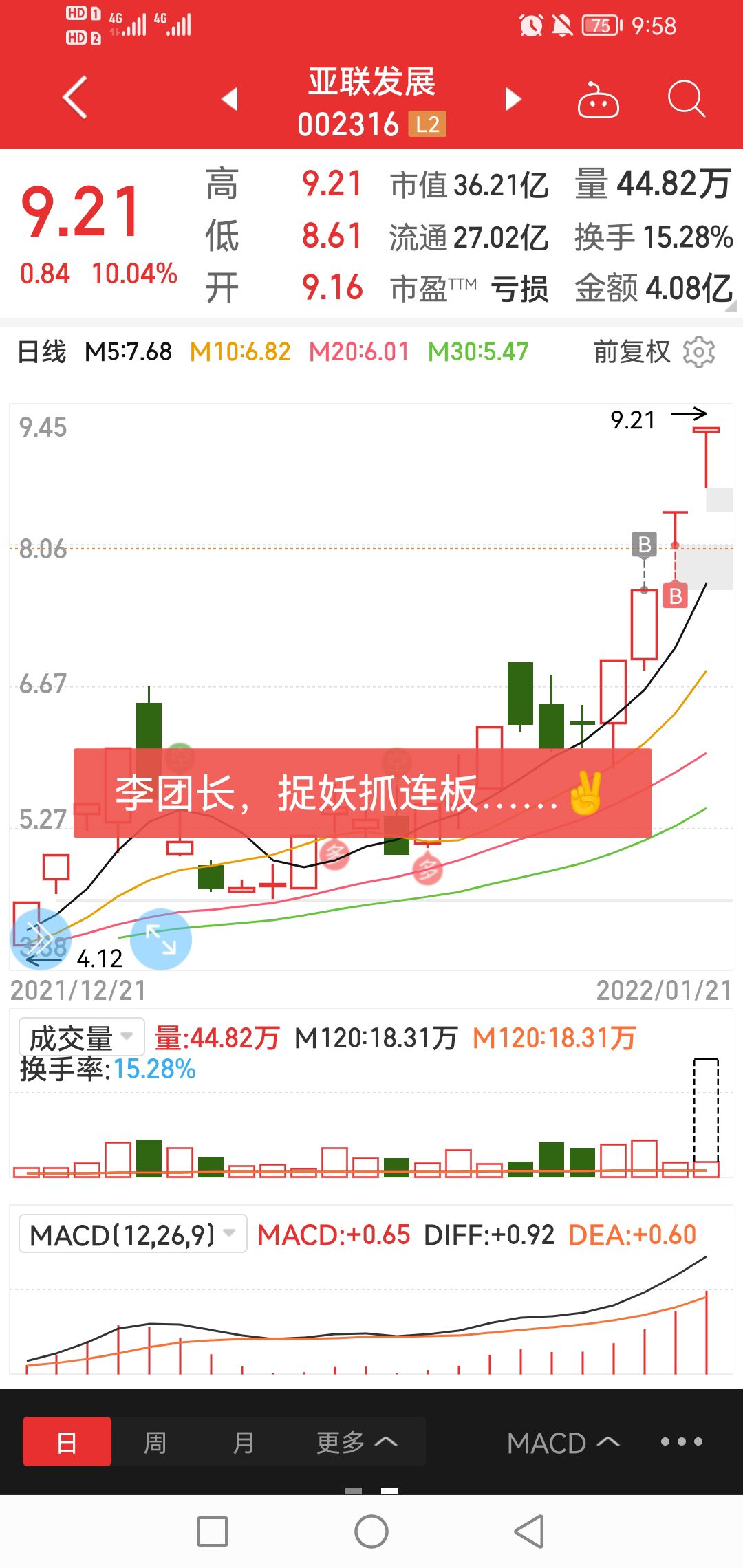The image size is (743, 1568).
Task: Open chart settings gear
Action: (x=699, y=352)
